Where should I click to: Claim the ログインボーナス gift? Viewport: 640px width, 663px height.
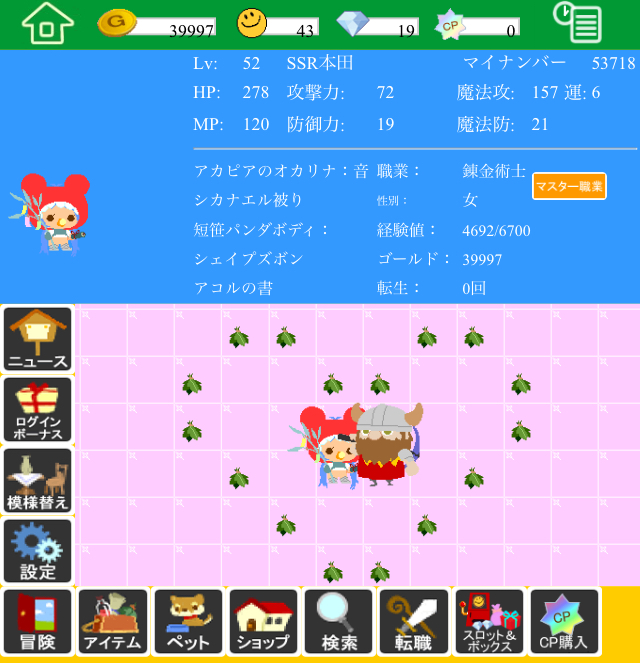[38, 410]
